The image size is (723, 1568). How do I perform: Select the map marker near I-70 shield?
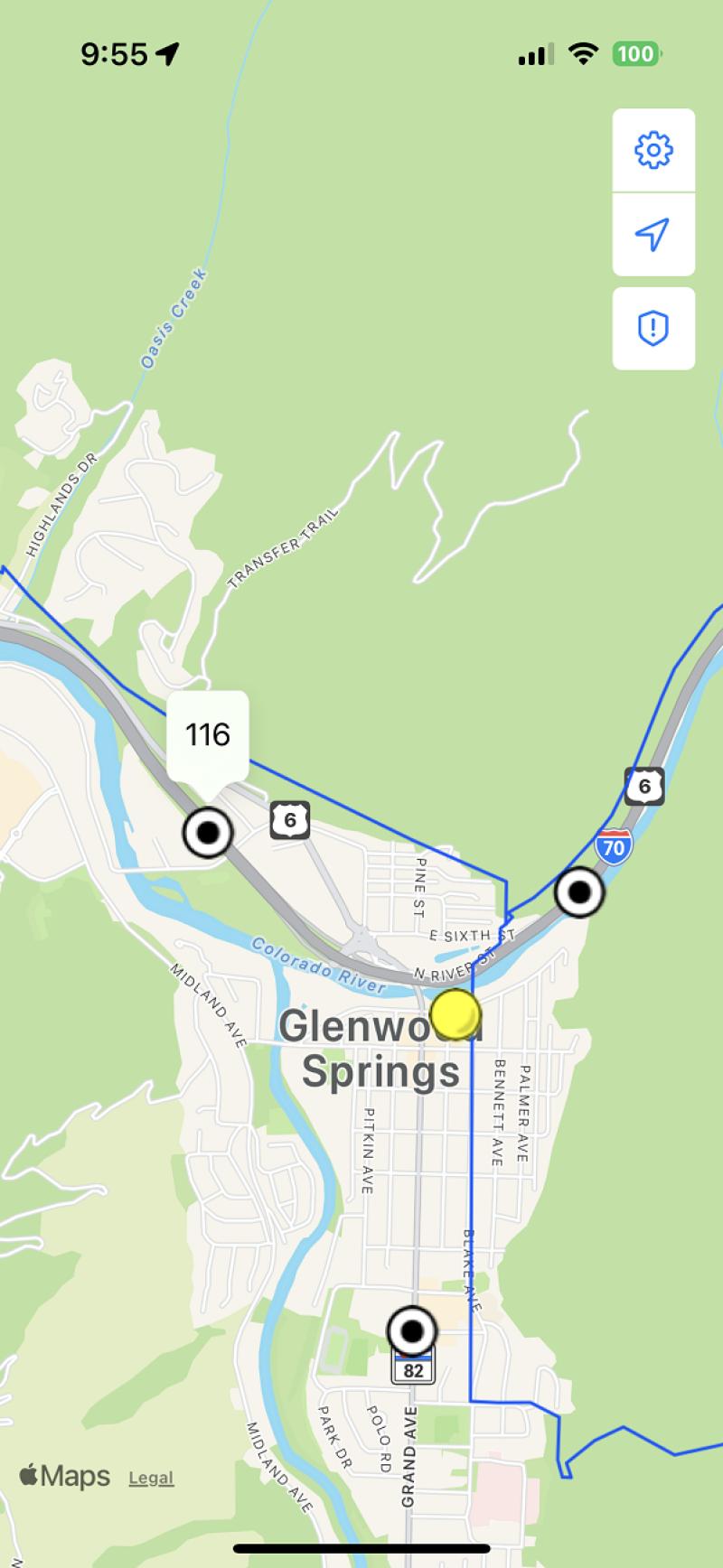(578, 892)
